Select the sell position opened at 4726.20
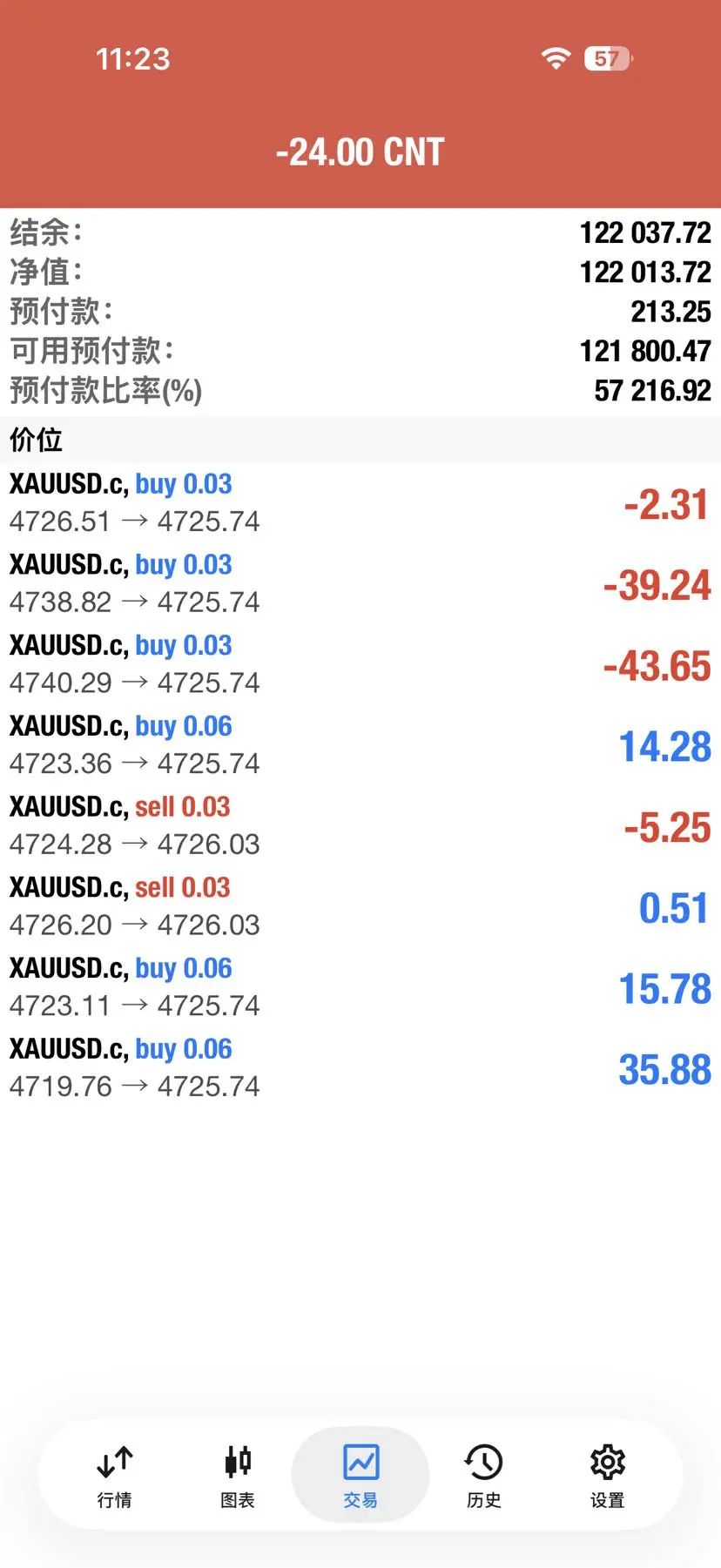 pos(360,907)
